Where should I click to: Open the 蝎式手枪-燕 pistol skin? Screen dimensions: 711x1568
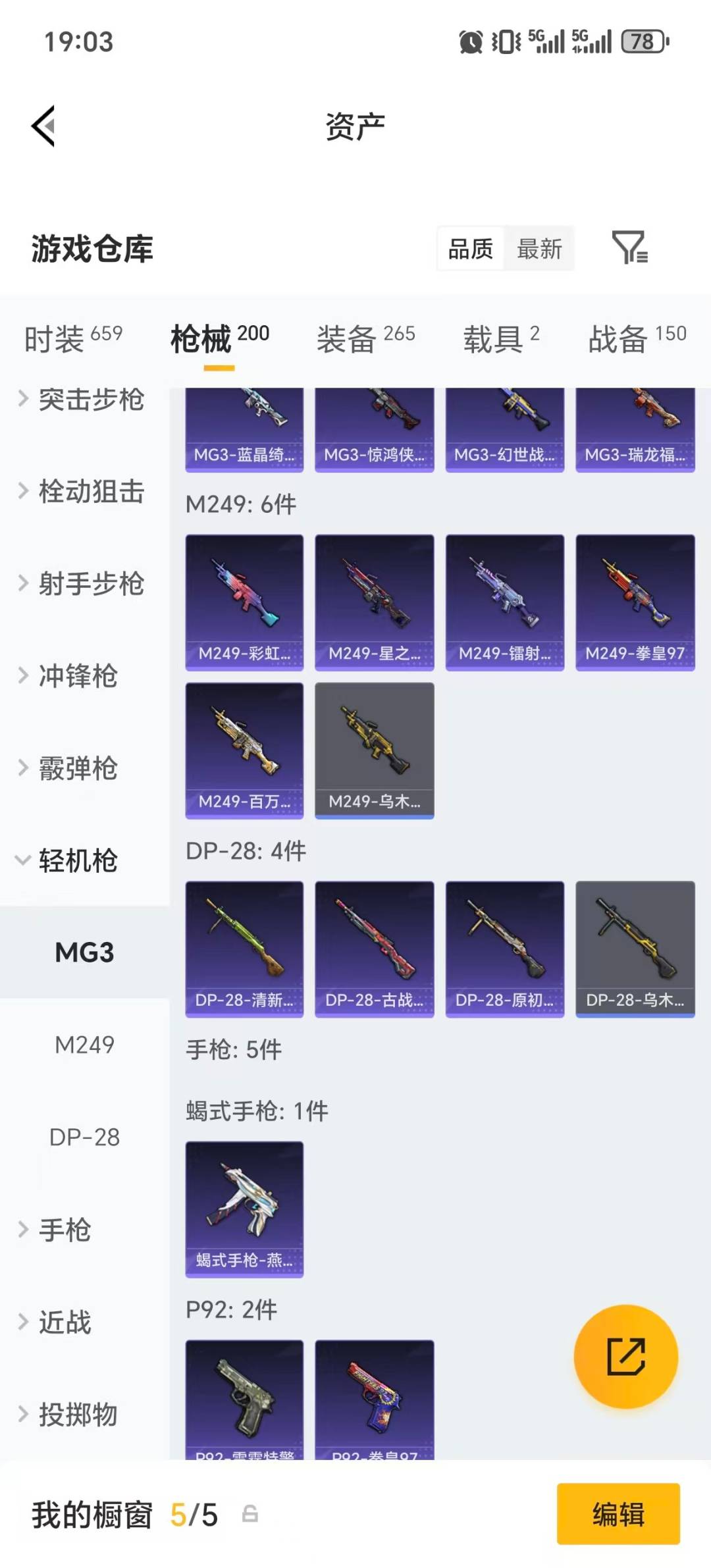coord(244,1211)
